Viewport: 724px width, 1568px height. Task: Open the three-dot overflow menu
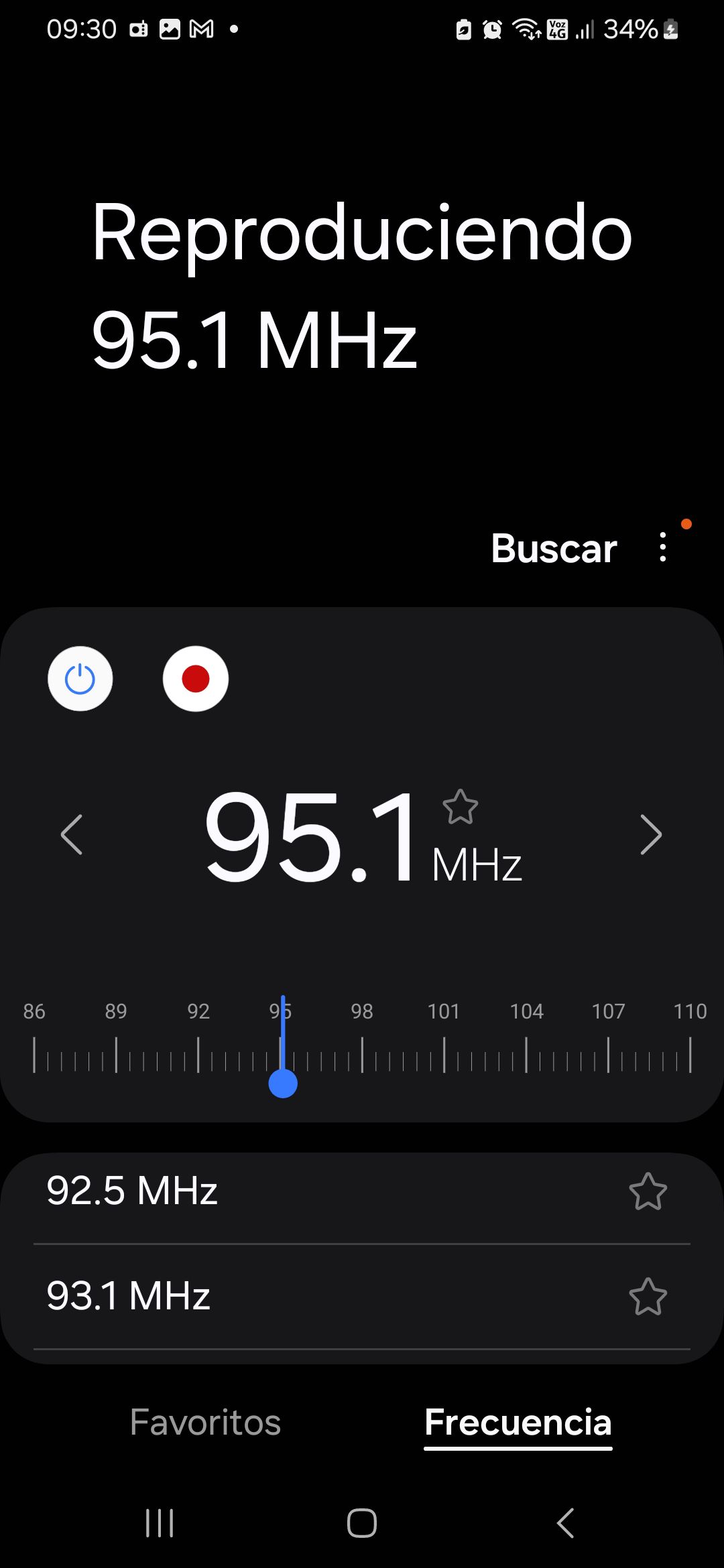click(x=663, y=547)
